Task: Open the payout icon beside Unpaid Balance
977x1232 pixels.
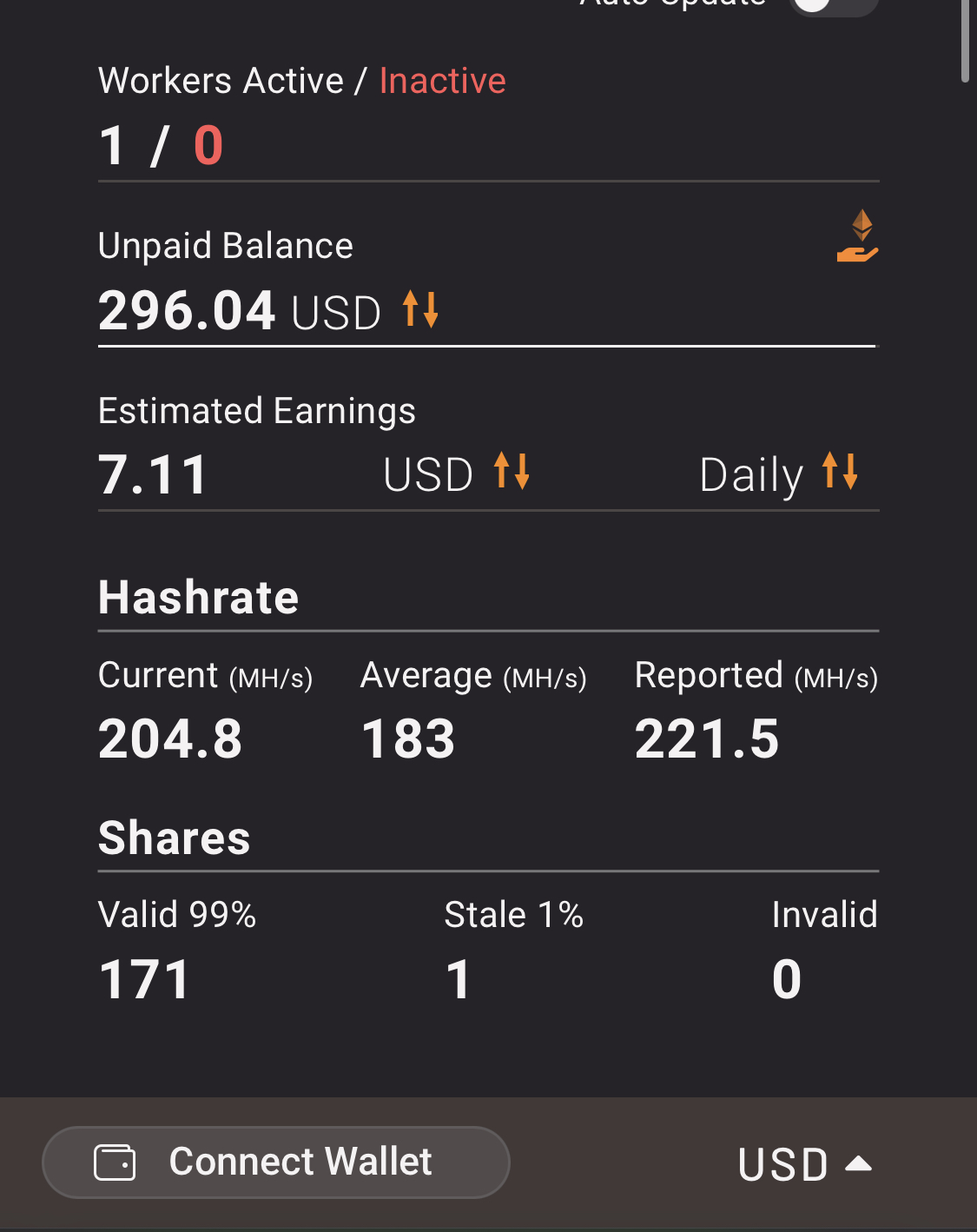Action: point(858,236)
